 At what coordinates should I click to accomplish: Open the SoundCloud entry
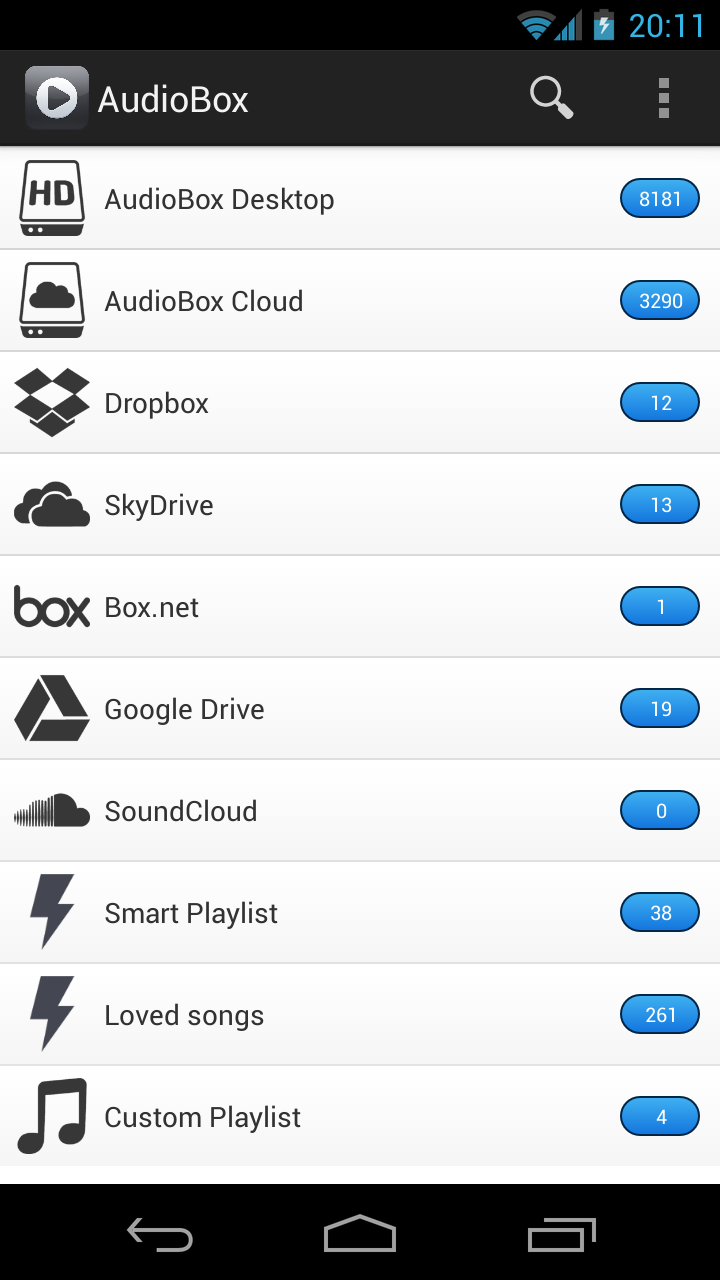360,811
